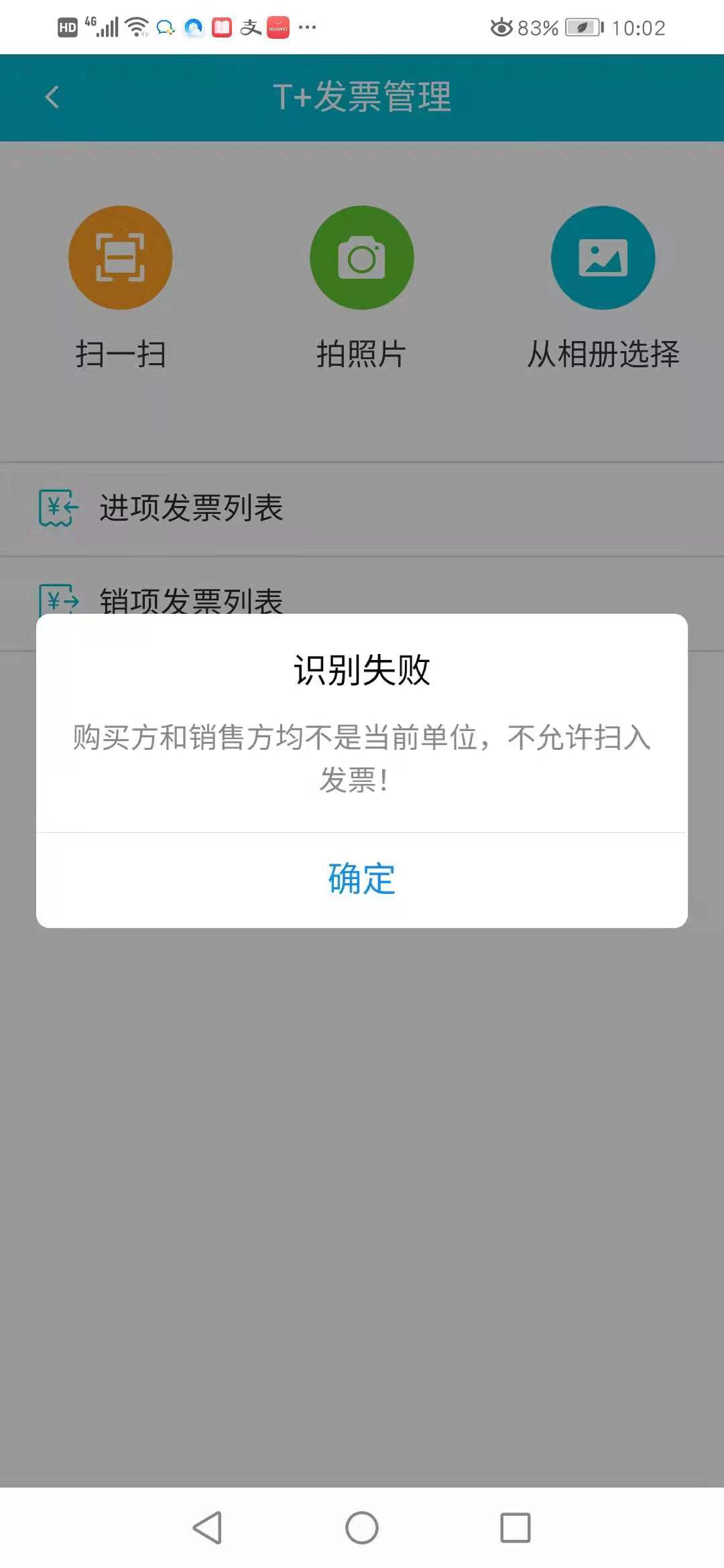Confirm the 识别失败 dialog with 确定
This screenshot has width=724, height=1568.
(362, 879)
